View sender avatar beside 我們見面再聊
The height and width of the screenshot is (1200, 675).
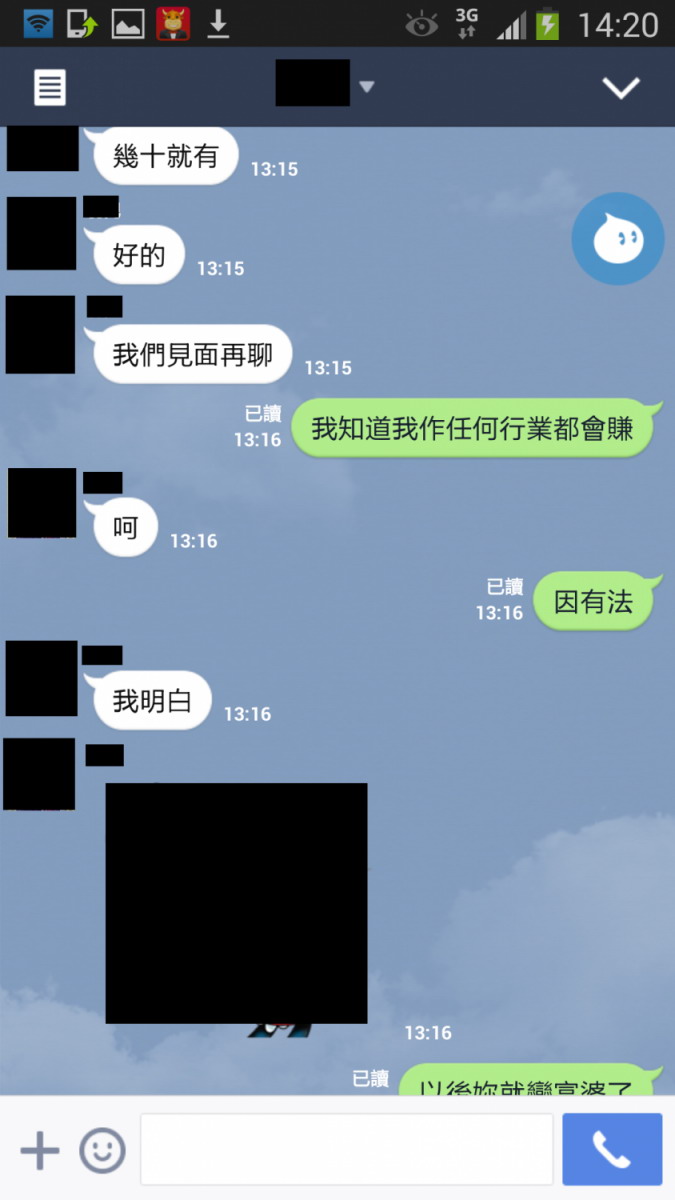pos(40,334)
